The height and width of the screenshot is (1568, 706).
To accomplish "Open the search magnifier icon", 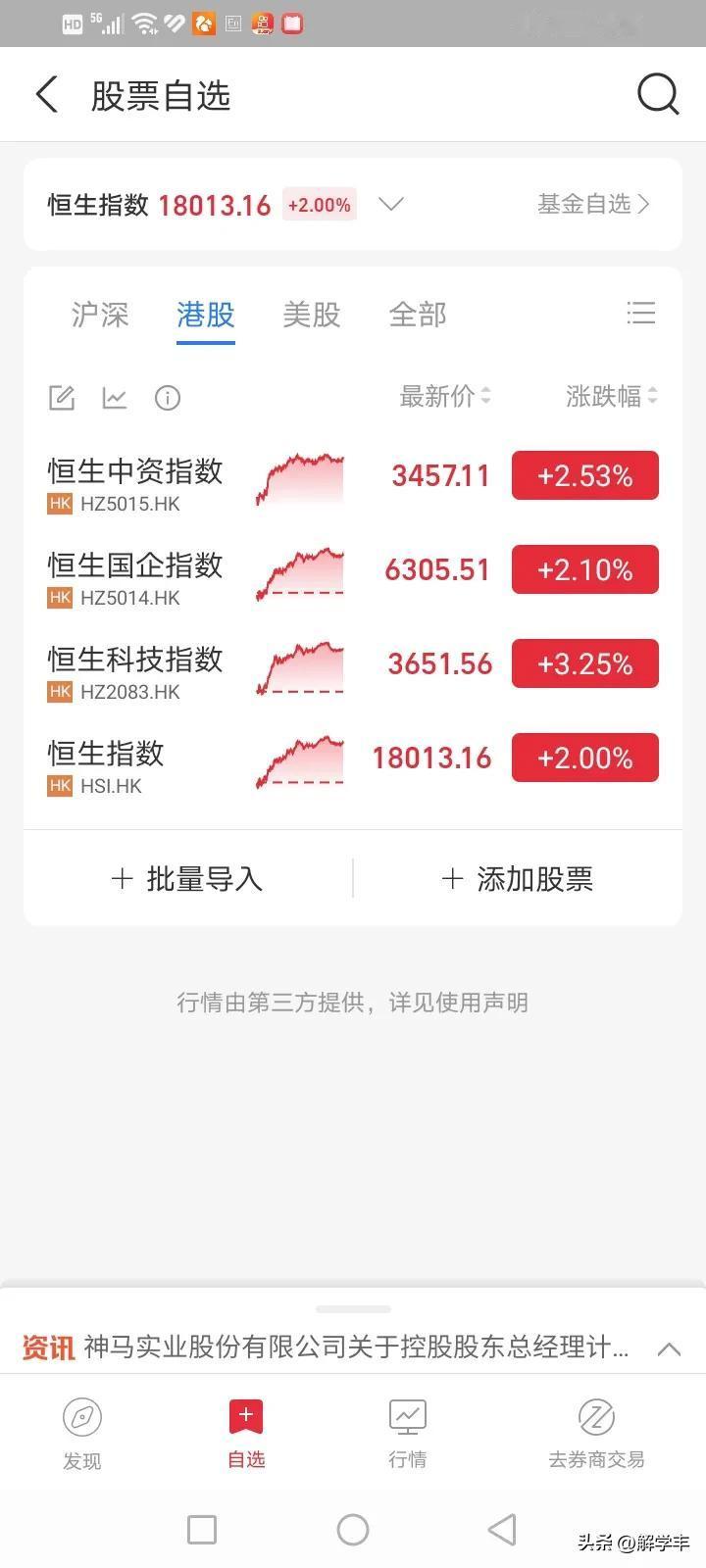I will [x=658, y=95].
